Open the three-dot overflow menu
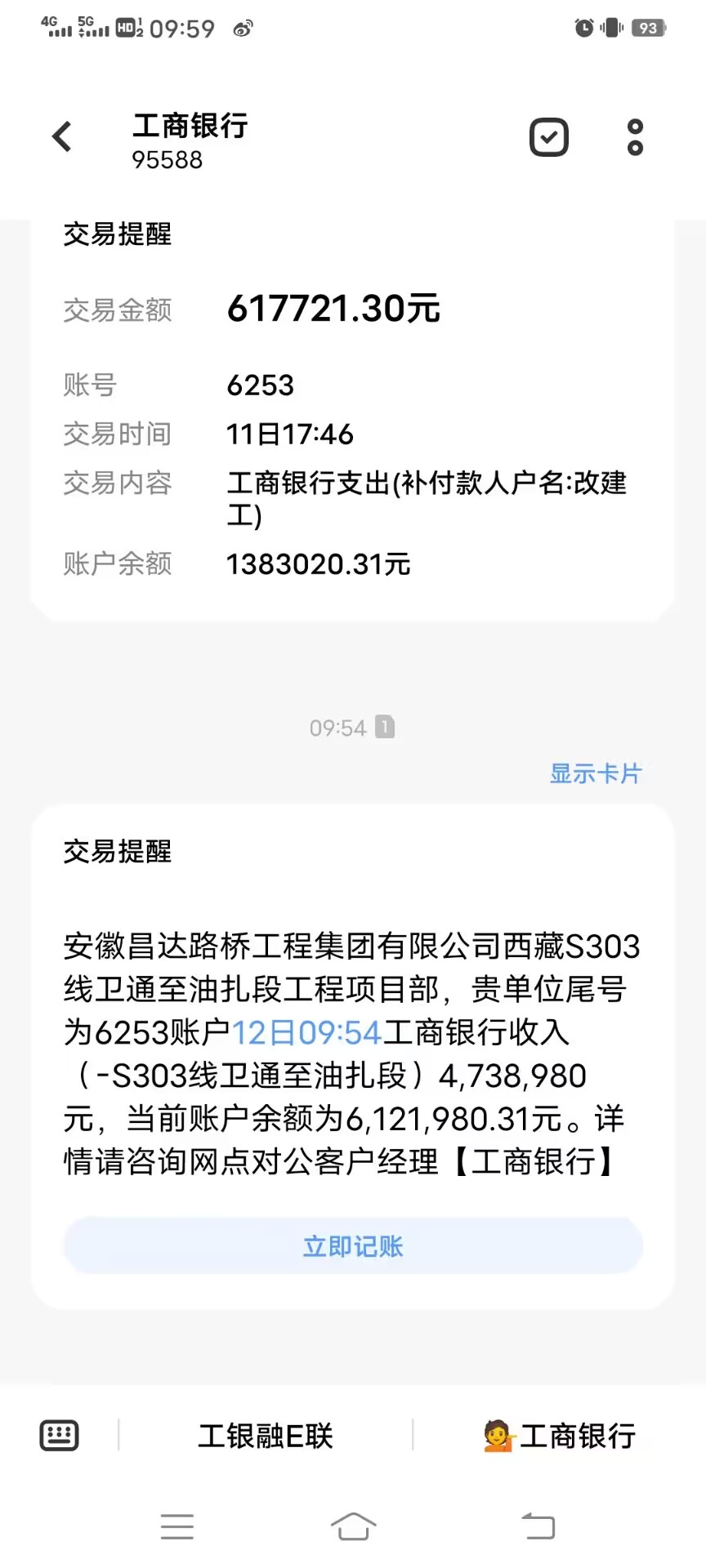 point(635,137)
